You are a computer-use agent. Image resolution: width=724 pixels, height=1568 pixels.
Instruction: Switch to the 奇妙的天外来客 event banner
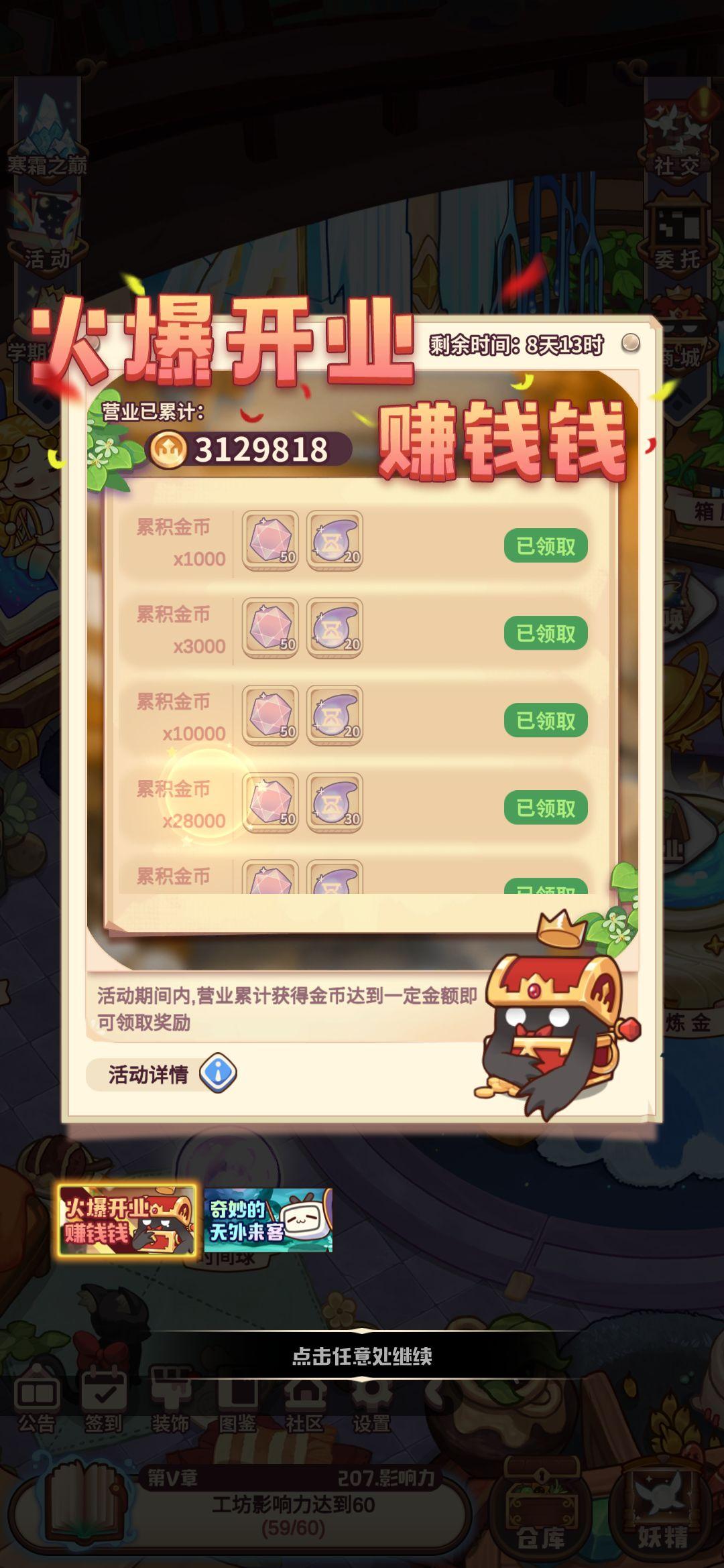pos(267,1220)
